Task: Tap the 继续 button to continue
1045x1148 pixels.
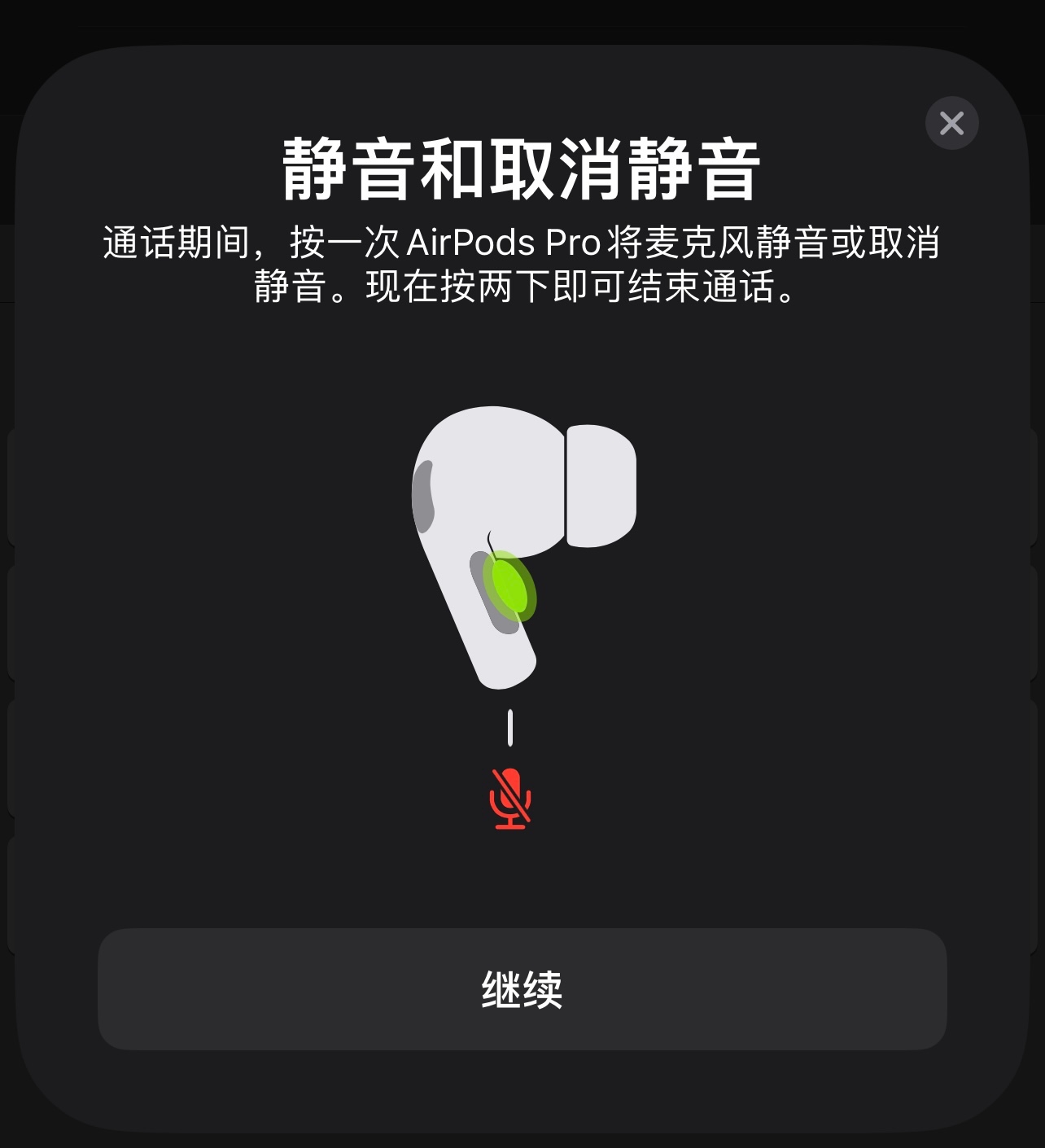Action: (x=522, y=989)
